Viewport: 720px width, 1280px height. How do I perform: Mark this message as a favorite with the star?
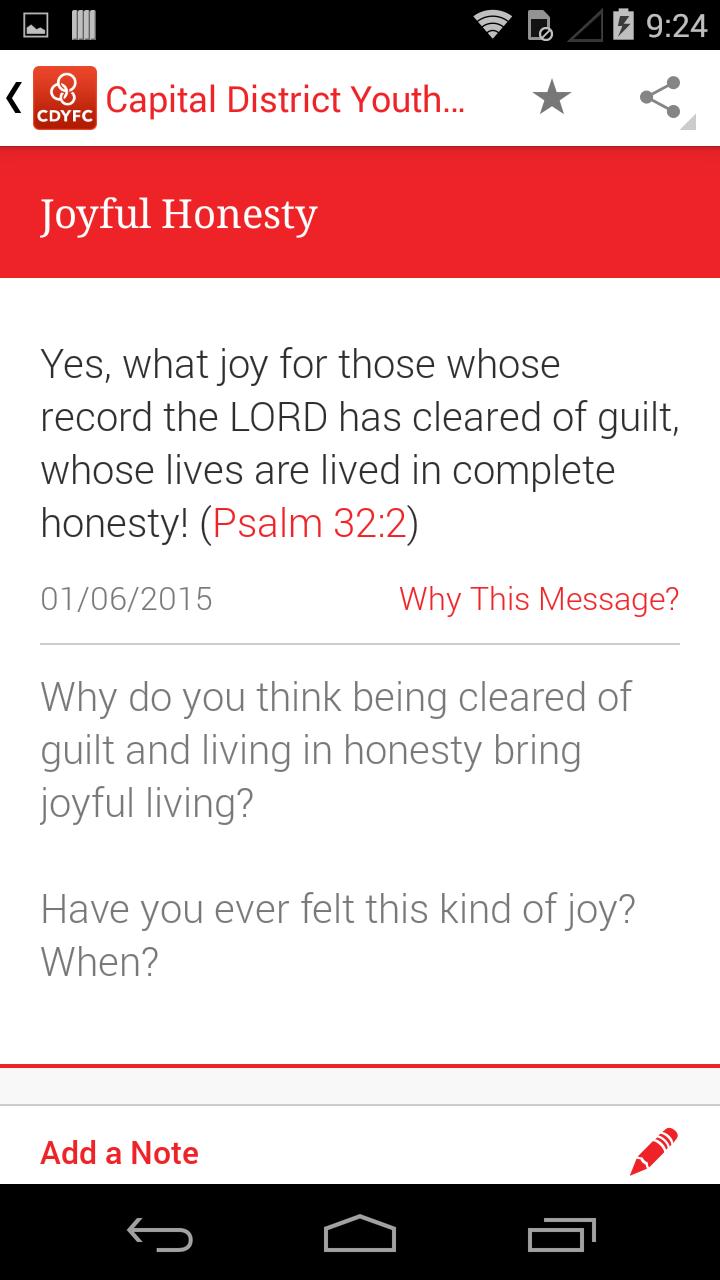552,98
